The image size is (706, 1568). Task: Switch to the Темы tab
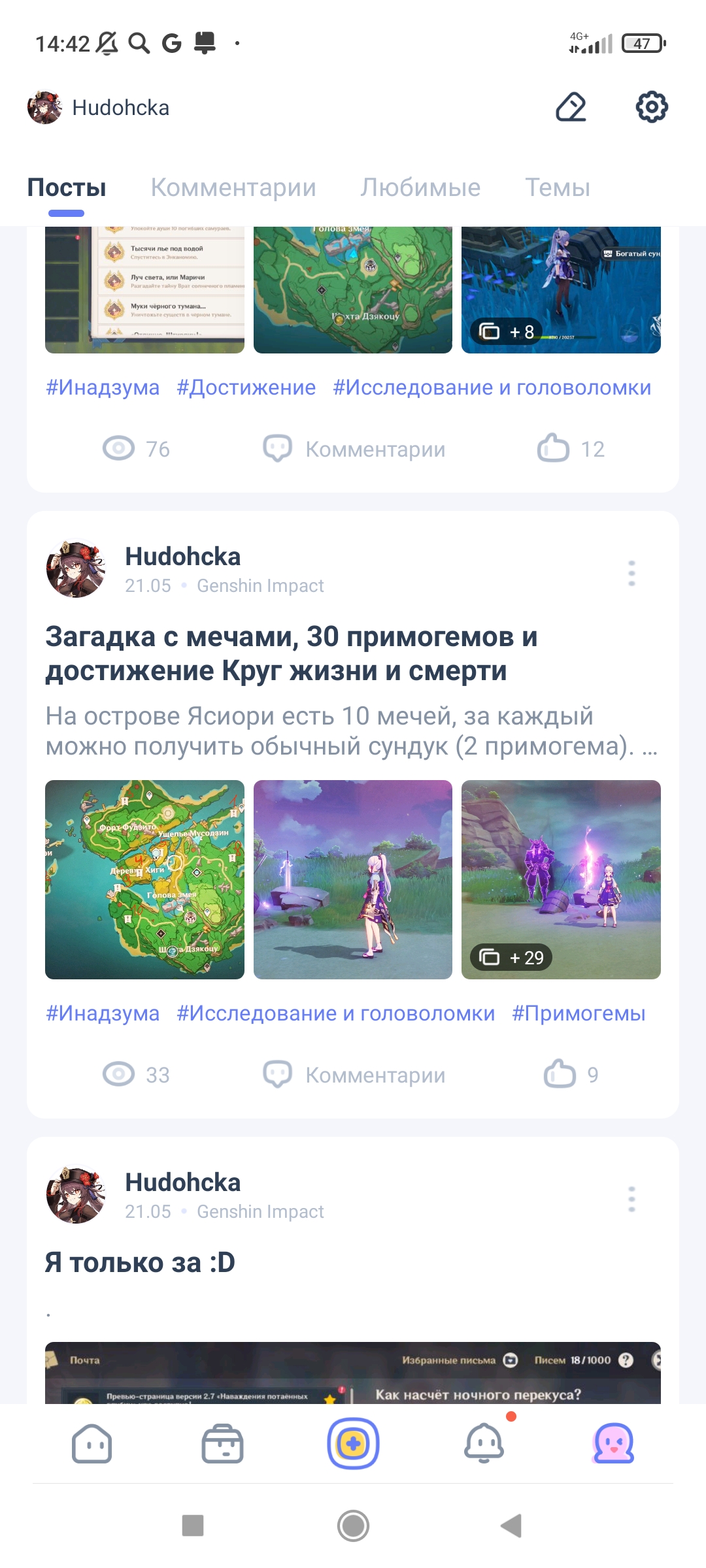(558, 188)
